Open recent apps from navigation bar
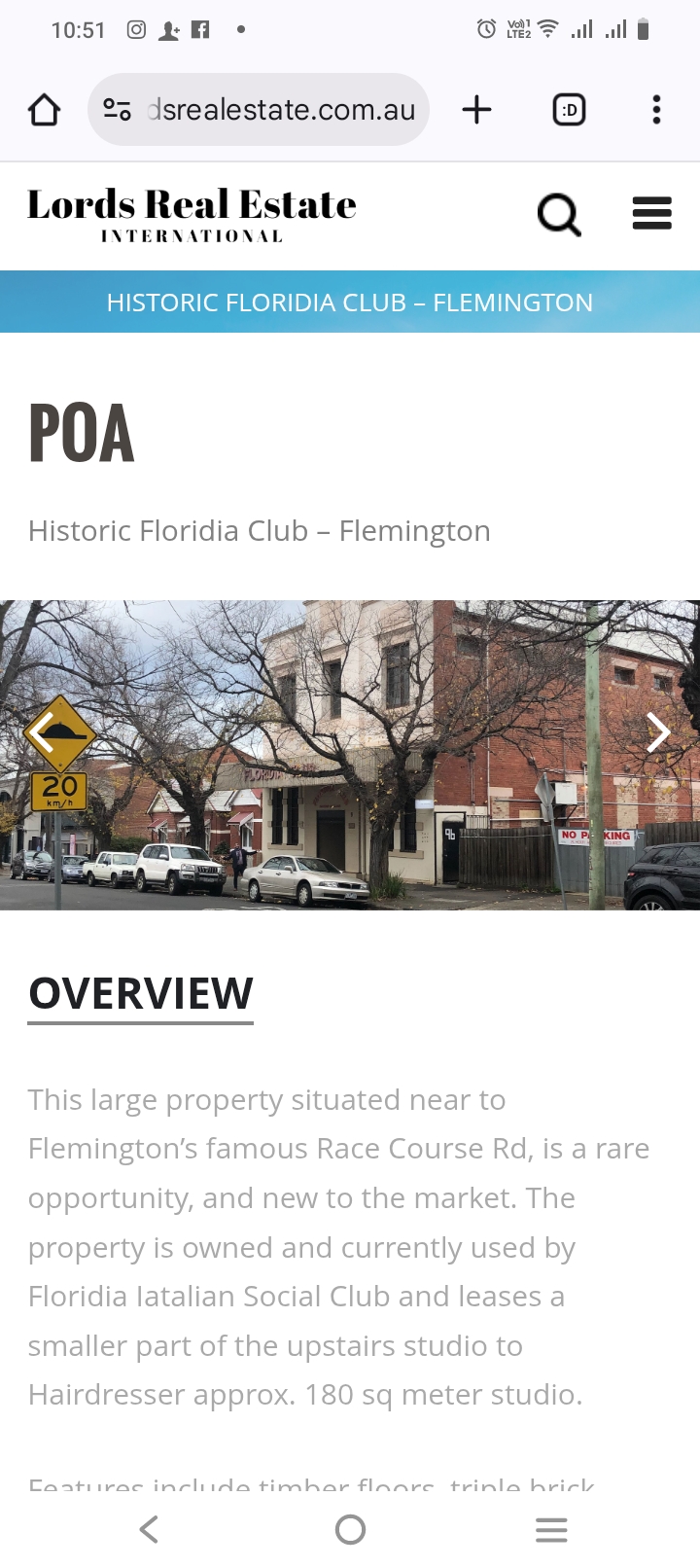Viewport: 700px width, 1568px height. click(x=551, y=1529)
